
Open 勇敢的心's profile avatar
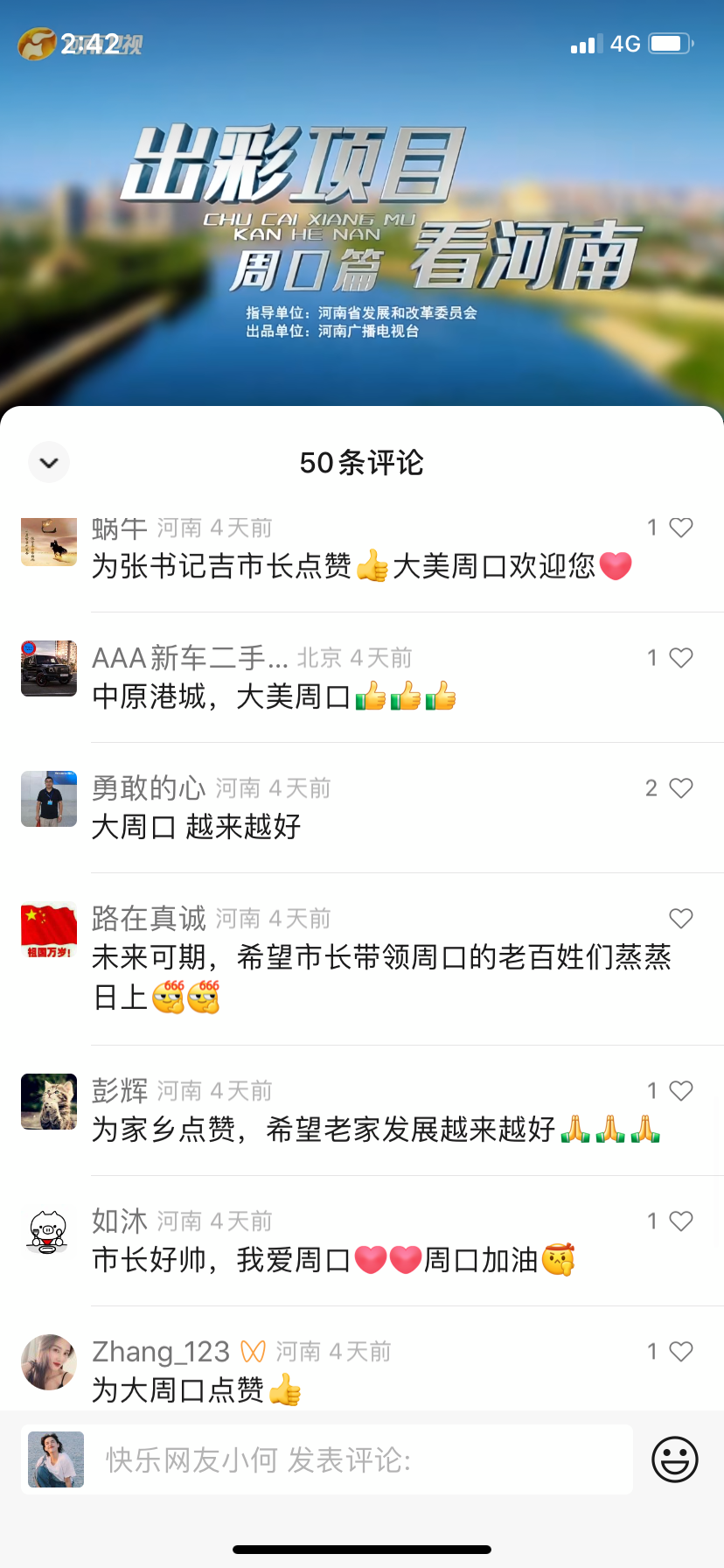coord(49,799)
